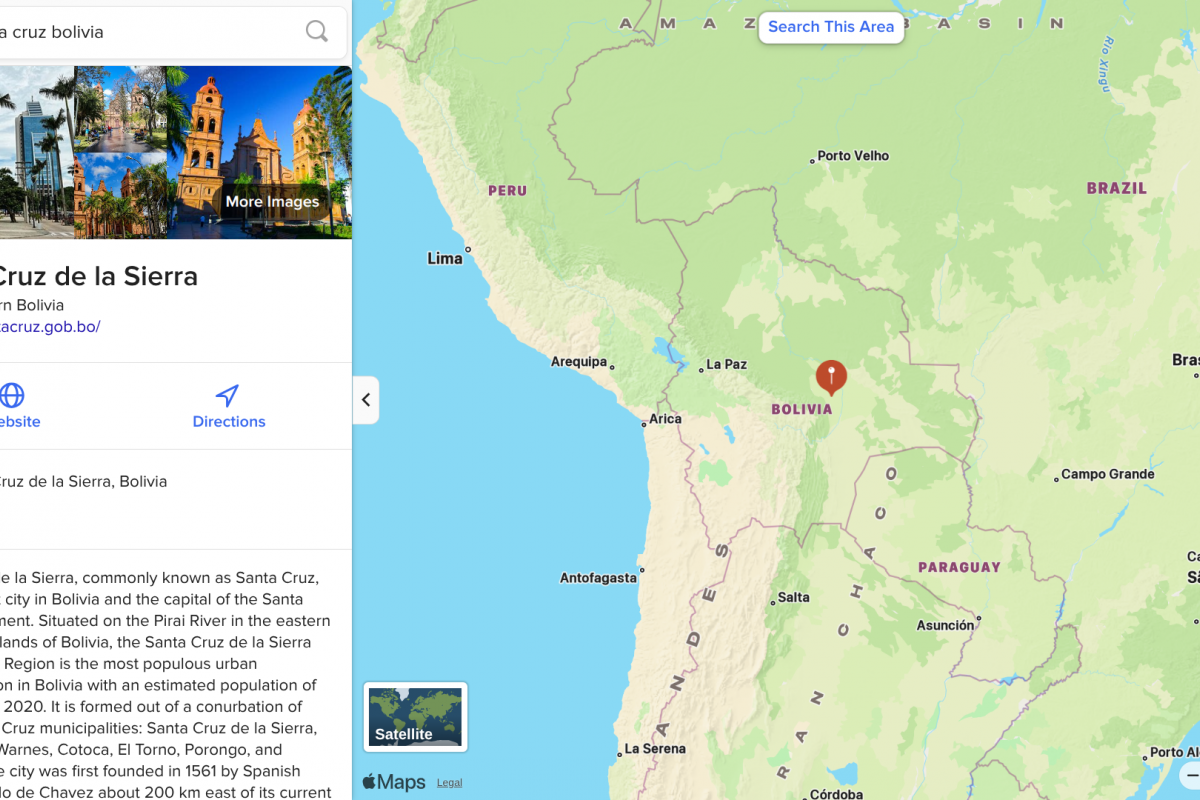Collapse the side panel with the chevron

click(366, 400)
